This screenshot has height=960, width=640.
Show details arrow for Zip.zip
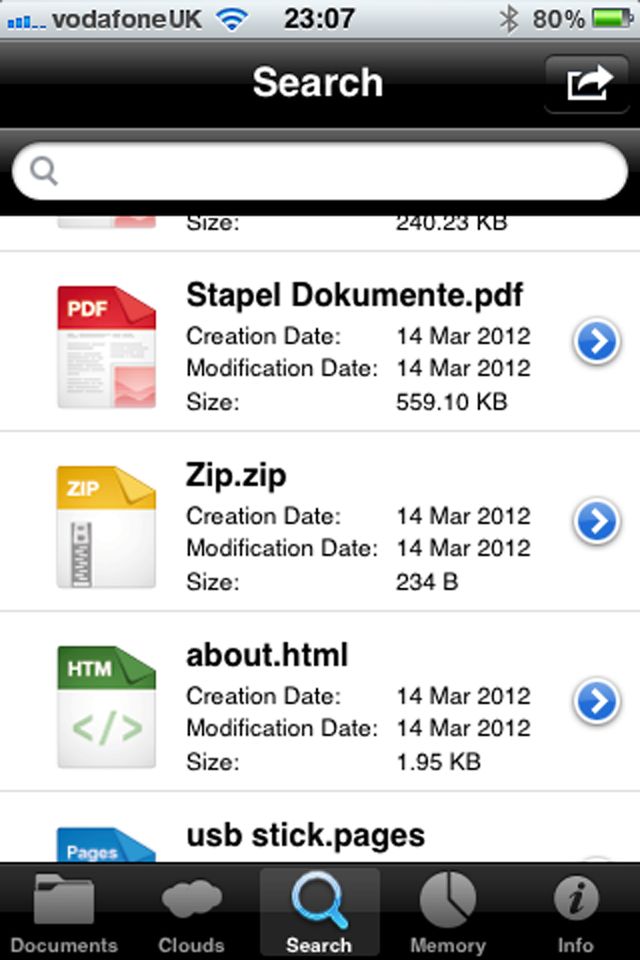(597, 521)
